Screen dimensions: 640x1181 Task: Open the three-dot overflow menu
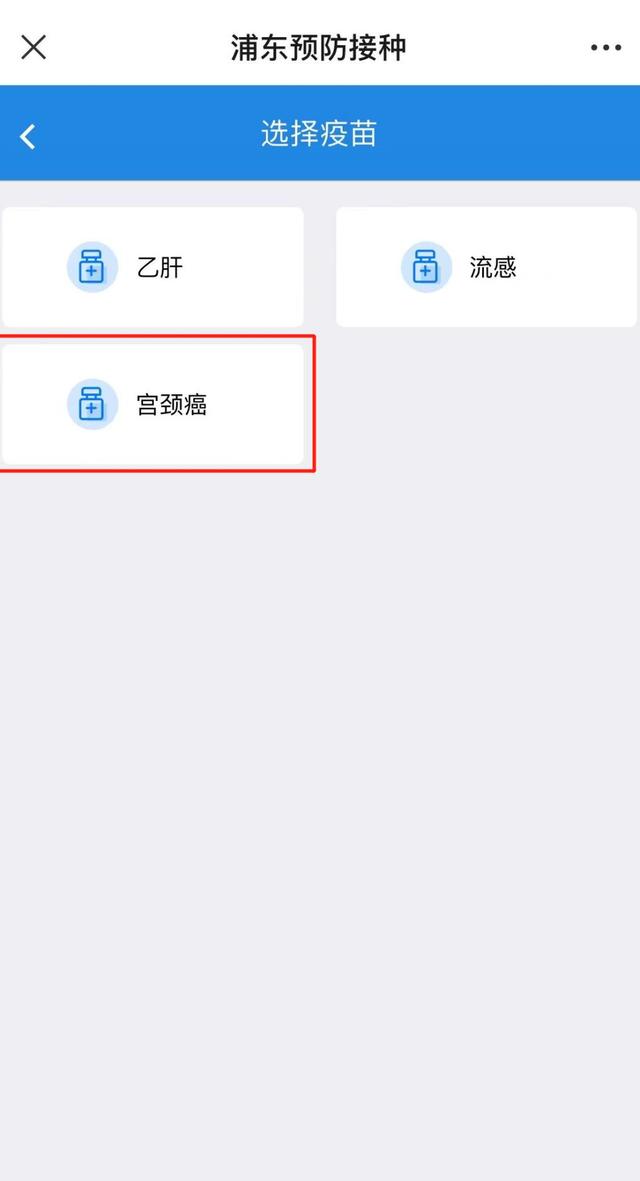pos(605,47)
